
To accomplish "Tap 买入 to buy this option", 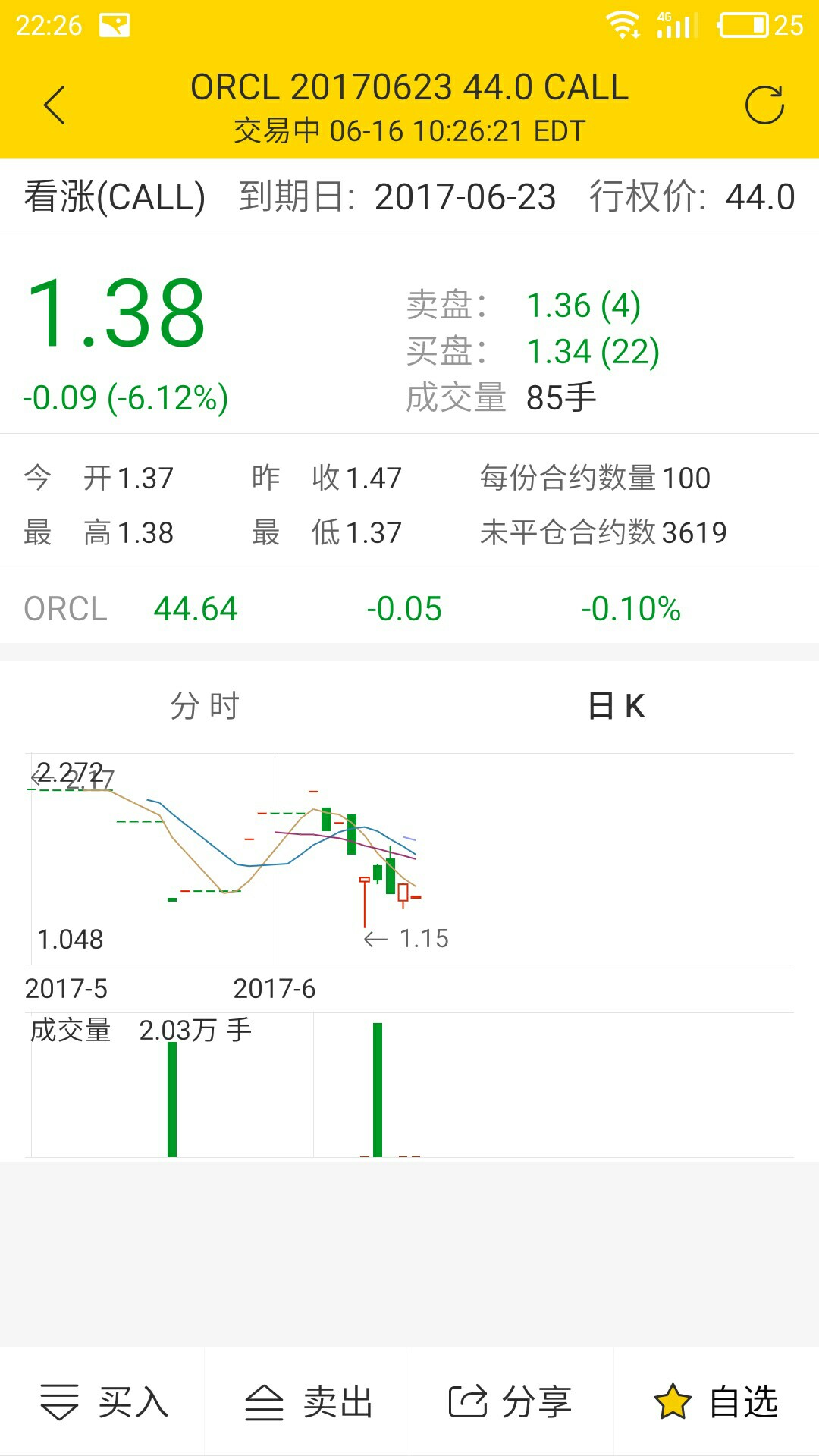I will (x=102, y=1401).
